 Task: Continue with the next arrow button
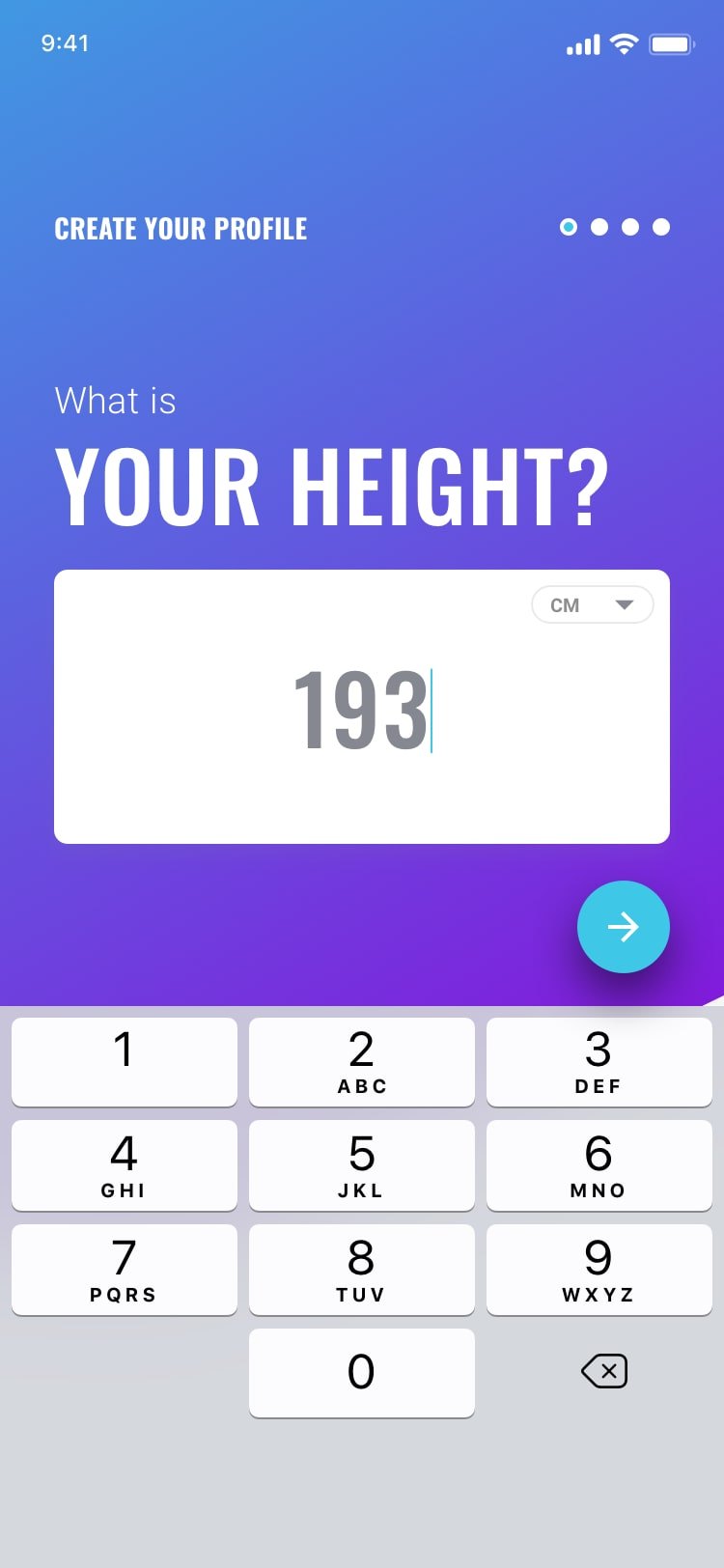624,927
